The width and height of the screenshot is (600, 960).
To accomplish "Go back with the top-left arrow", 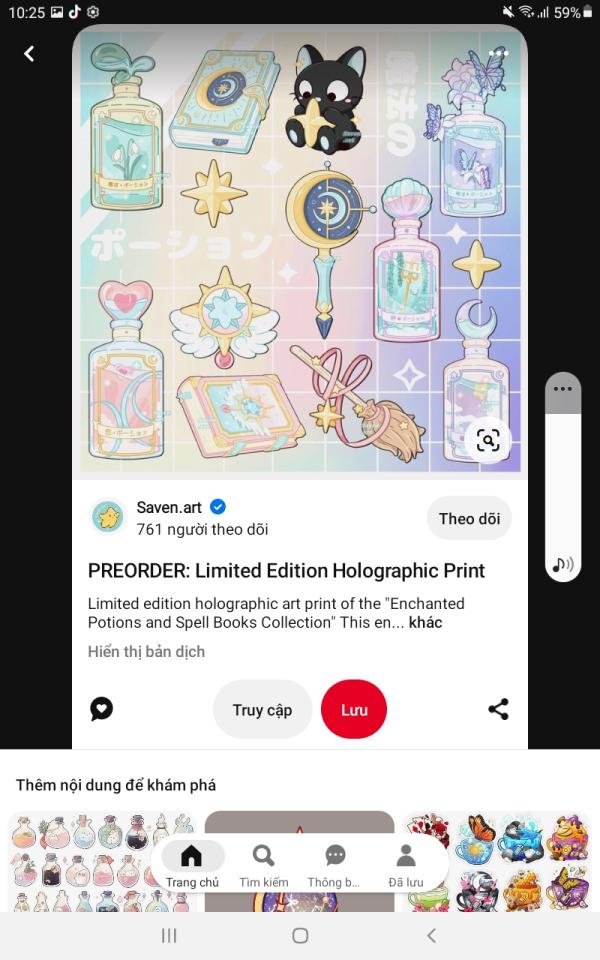I will pos(29,54).
